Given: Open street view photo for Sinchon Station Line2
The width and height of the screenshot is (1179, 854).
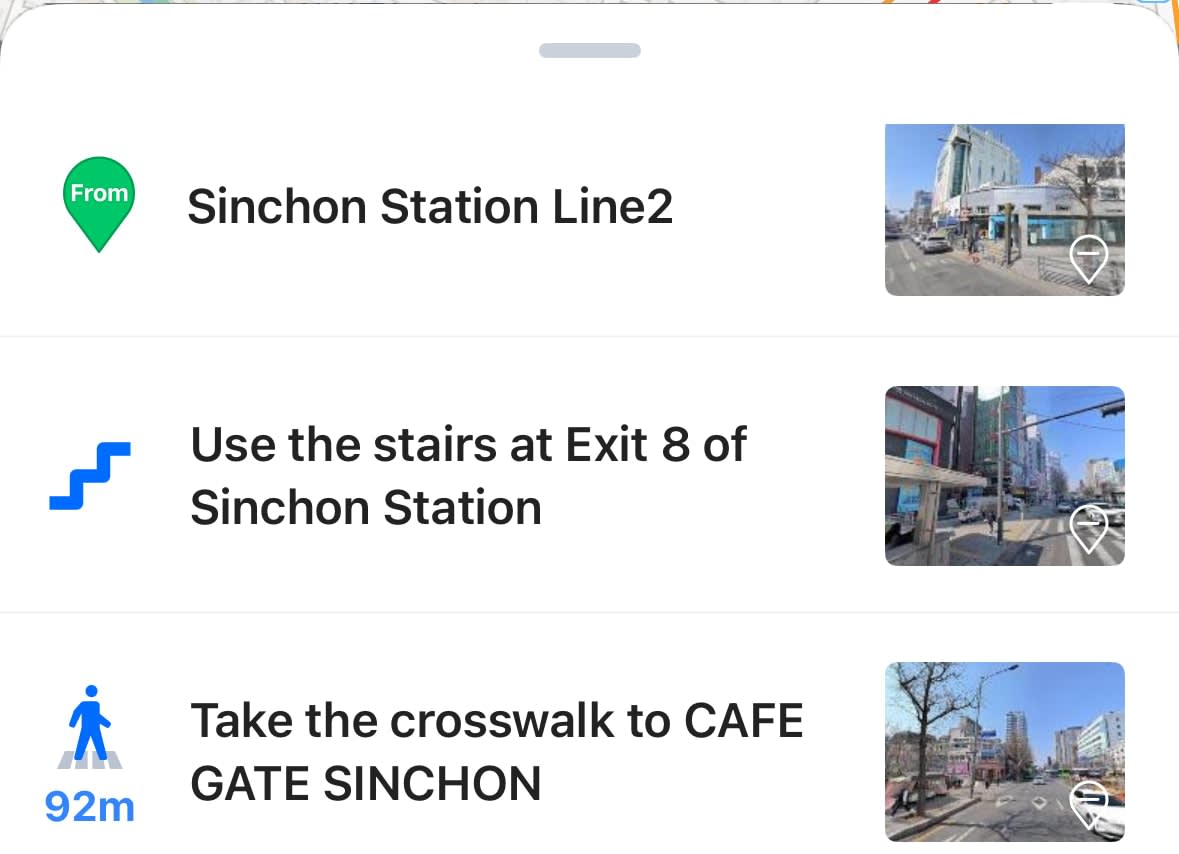Looking at the screenshot, I should click(1004, 210).
